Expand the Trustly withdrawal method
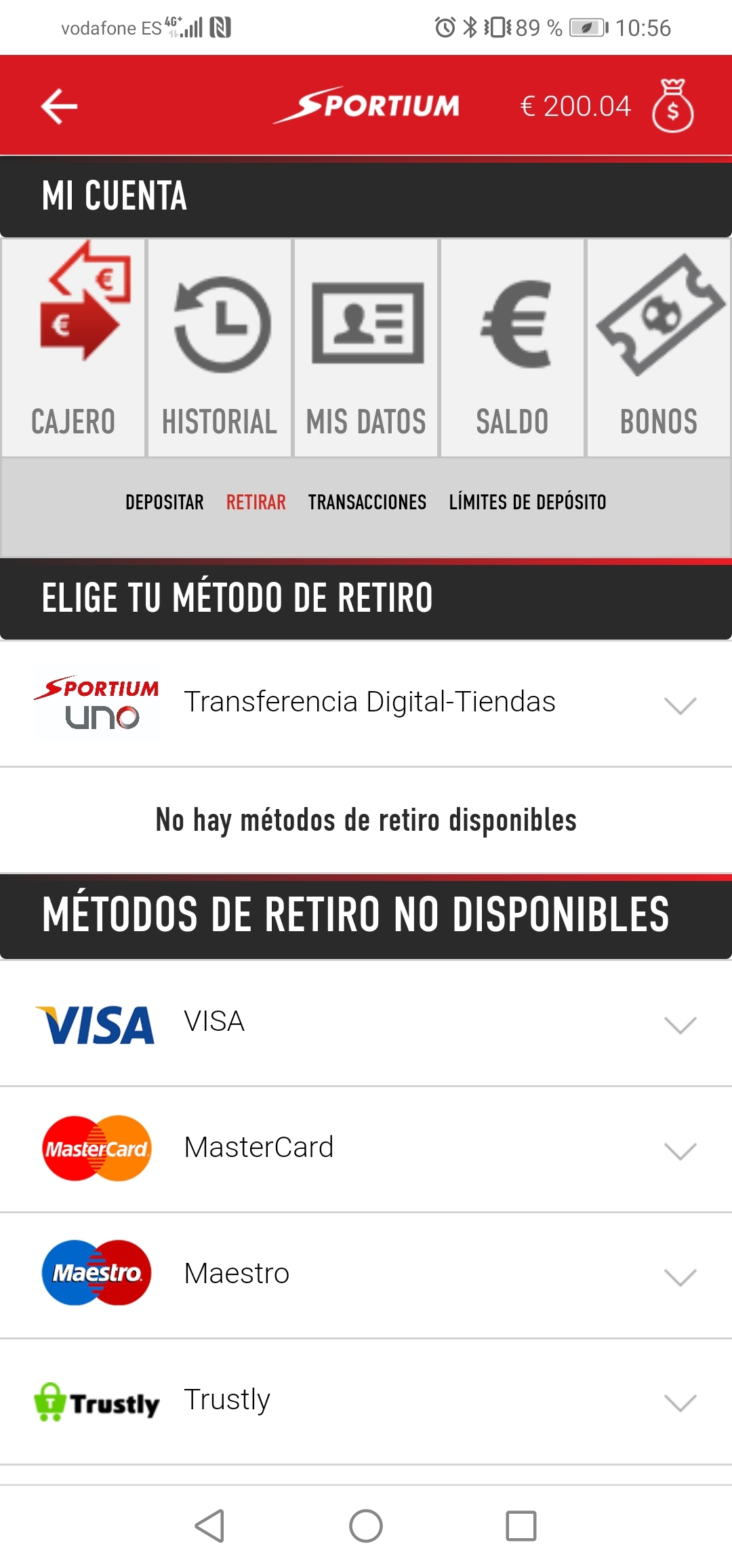Screen dimensions: 732x1568 (366, 1402)
